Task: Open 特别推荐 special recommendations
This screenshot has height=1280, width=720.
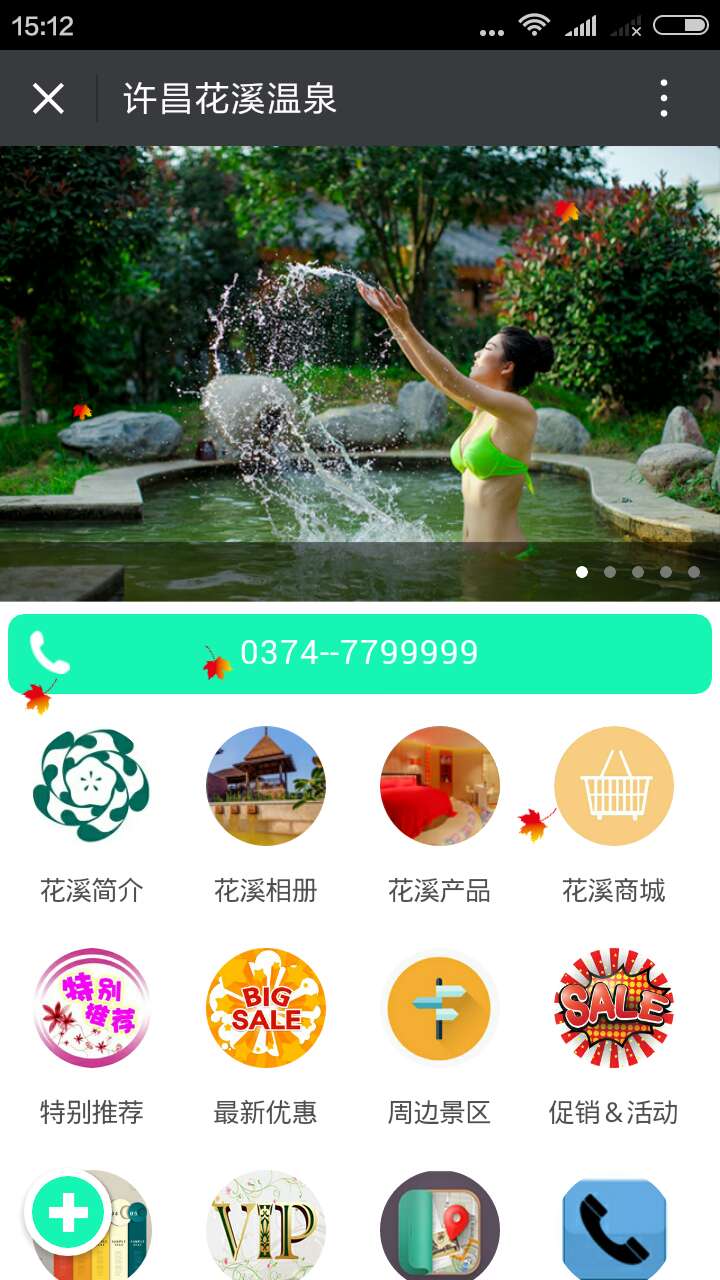Action: tap(91, 1008)
